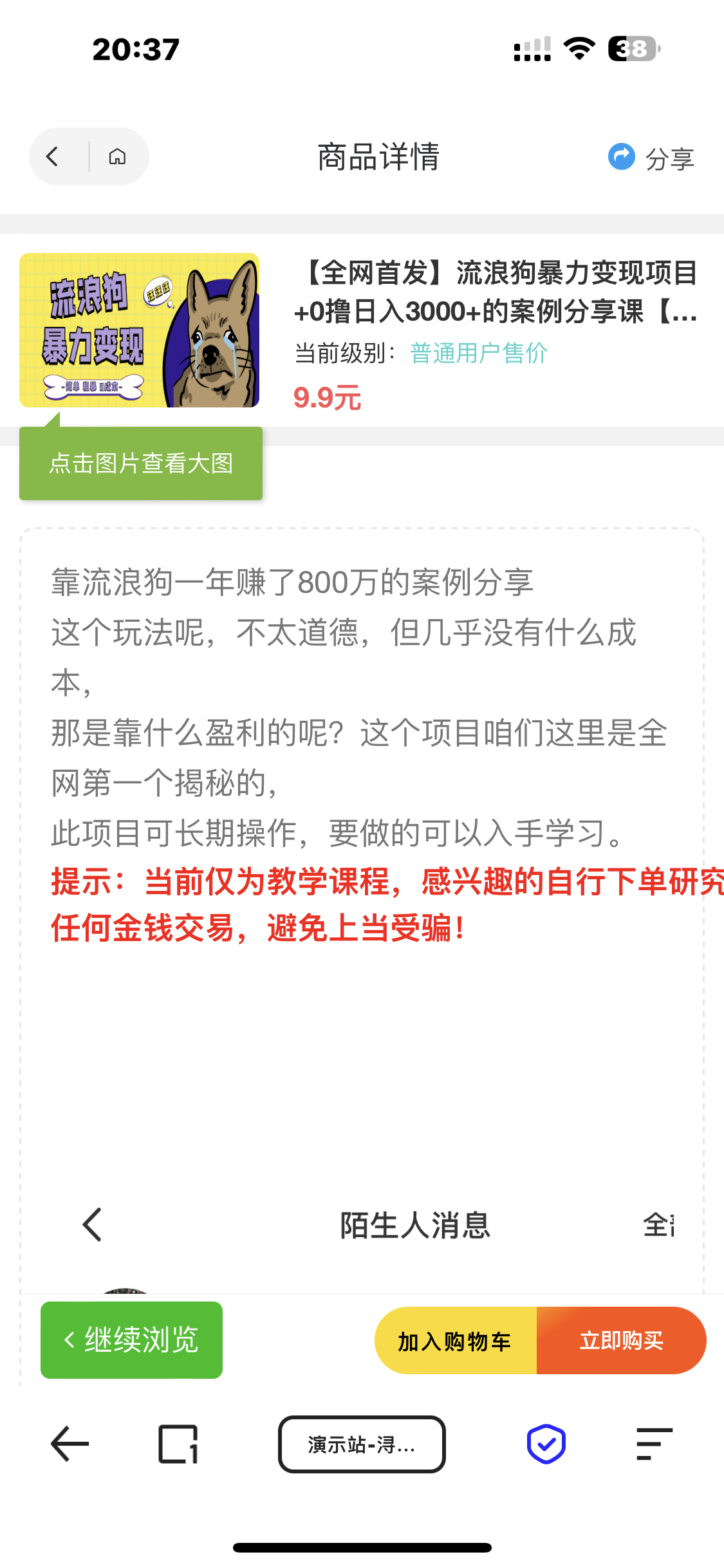Open the browser menu lines icon
The width and height of the screenshot is (724, 1568).
click(654, 1444)
